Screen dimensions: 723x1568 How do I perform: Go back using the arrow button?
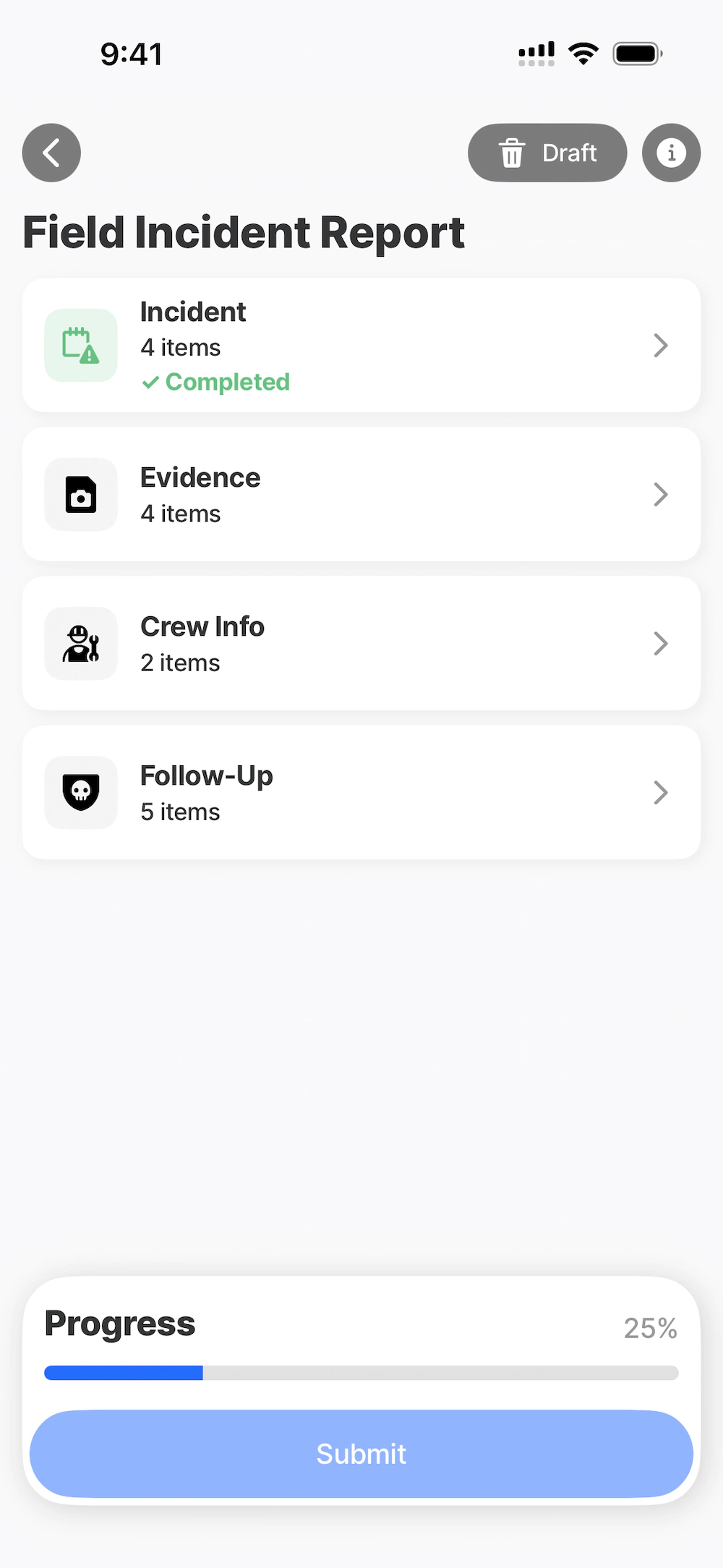(51, 153)
